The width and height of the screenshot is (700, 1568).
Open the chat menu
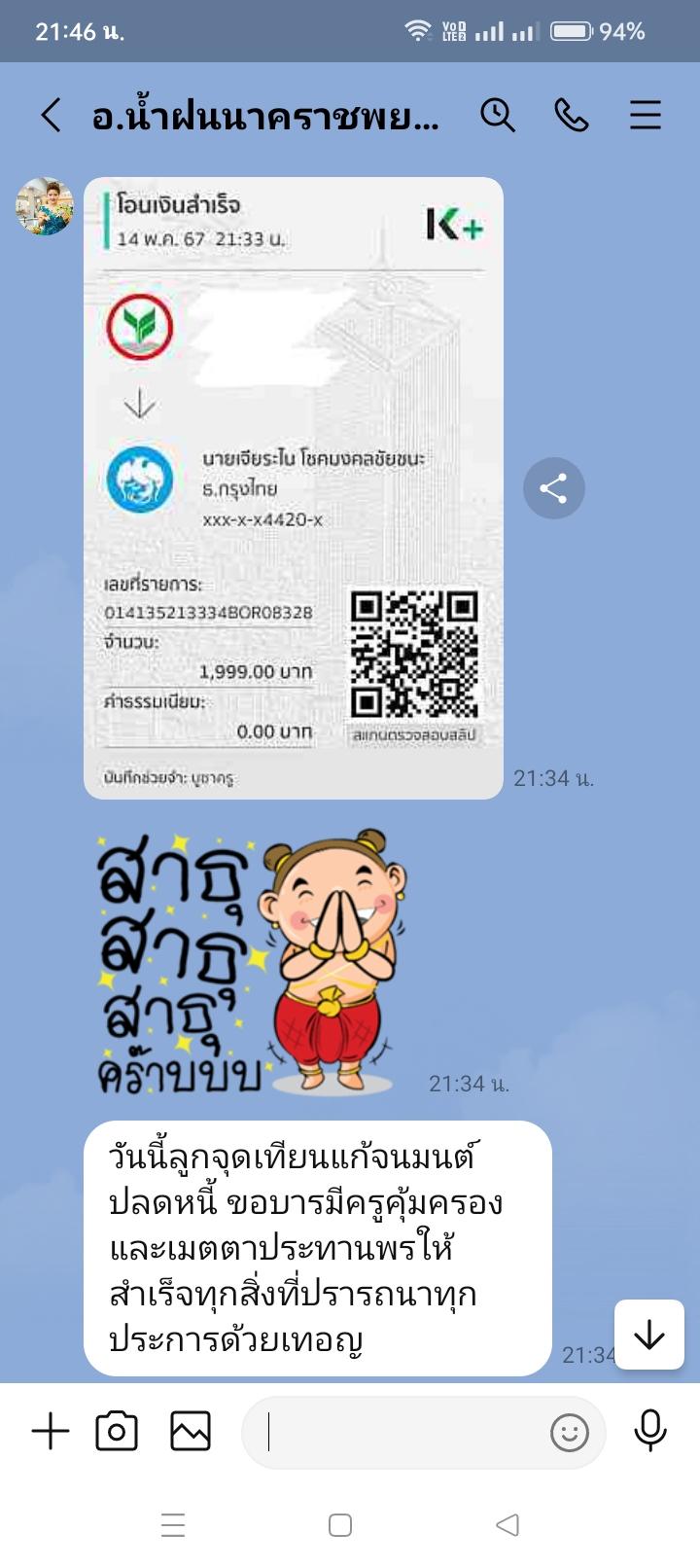(x=645, y=115)
